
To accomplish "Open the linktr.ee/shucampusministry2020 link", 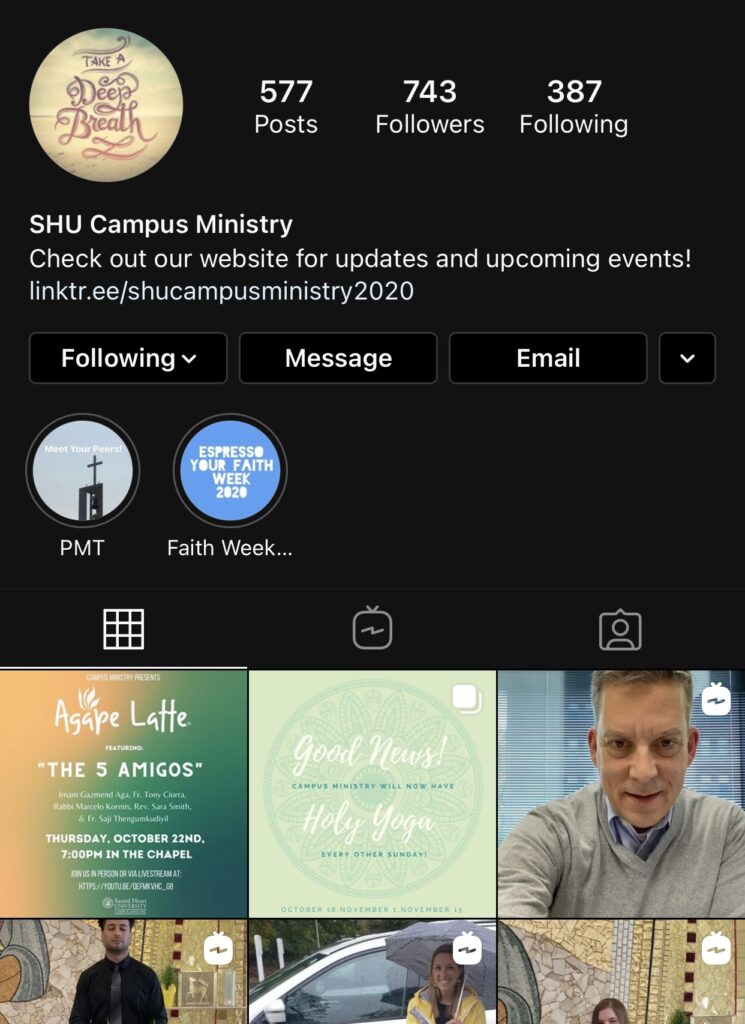I will (221, 291).
